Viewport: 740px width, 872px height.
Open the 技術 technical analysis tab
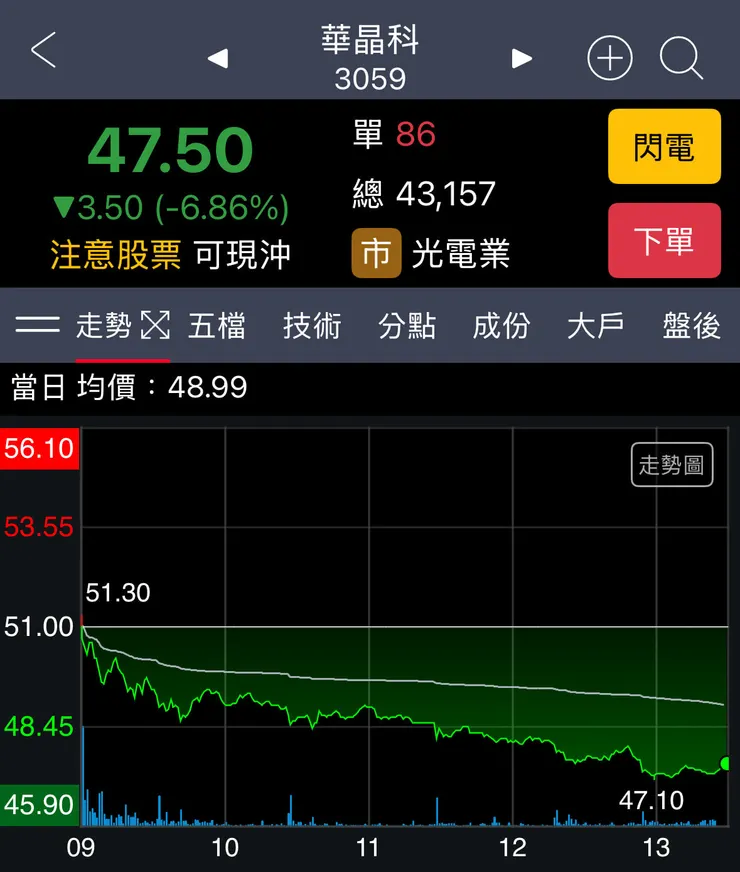coord(312,326)
